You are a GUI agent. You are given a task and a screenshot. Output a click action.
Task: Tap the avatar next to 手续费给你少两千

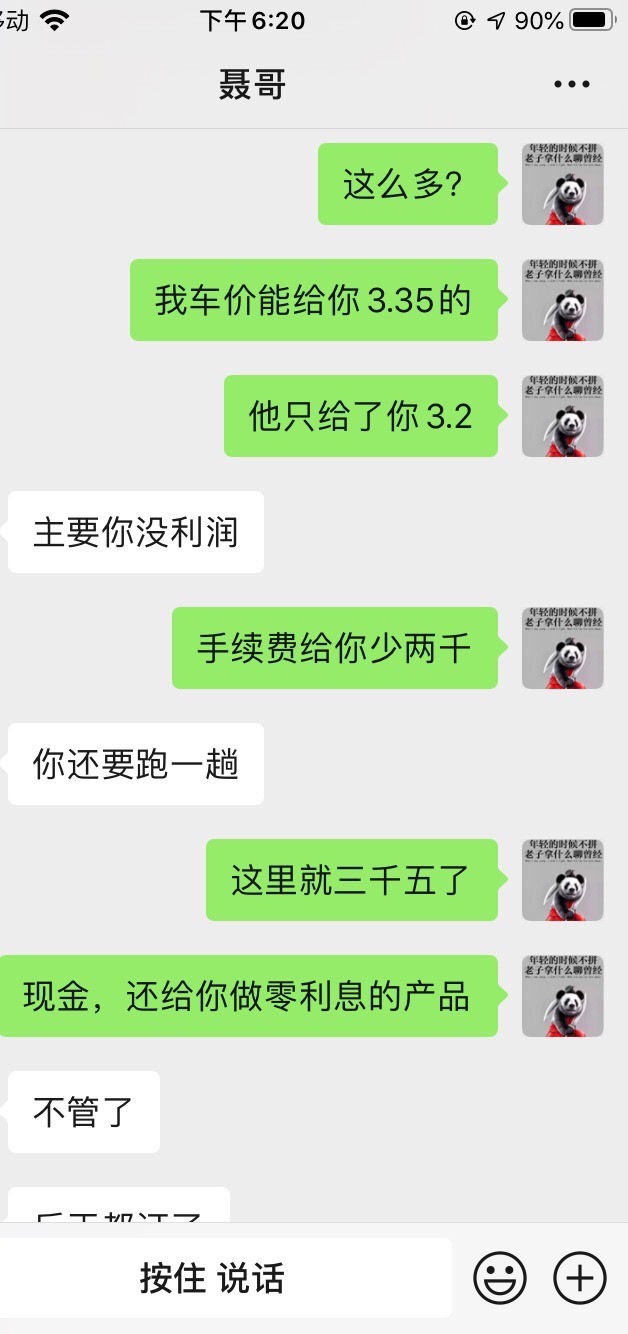[x=563, y=648]
